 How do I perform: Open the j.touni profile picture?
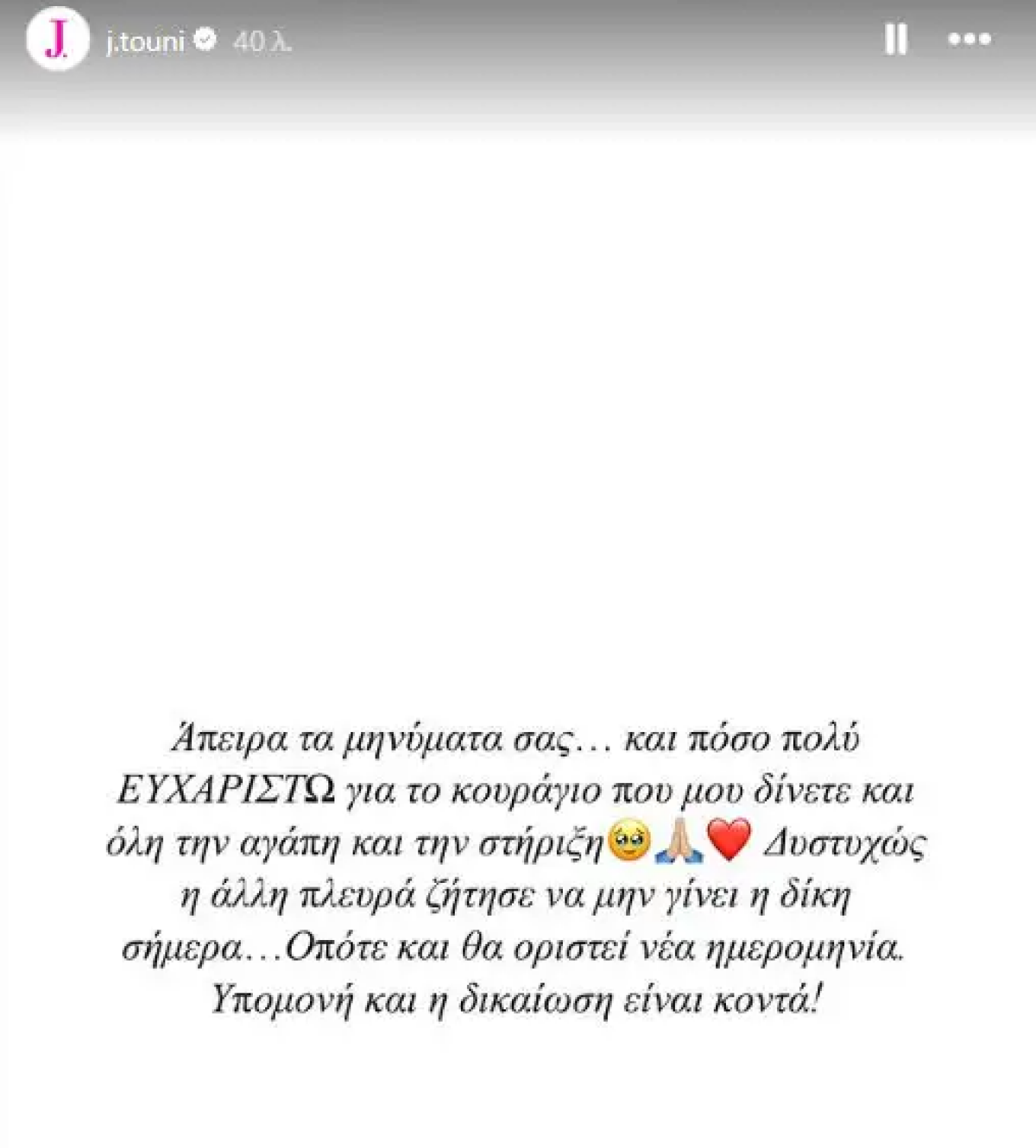click(x=57, y=40)
